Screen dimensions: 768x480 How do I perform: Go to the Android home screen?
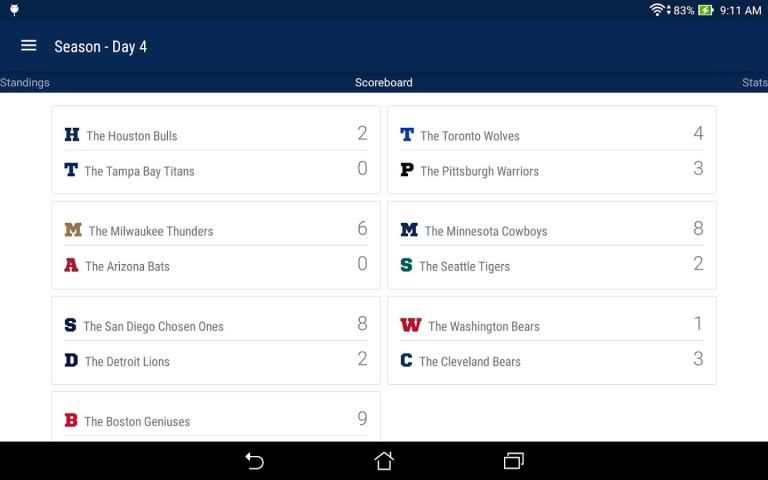click(x=384, y=461)
